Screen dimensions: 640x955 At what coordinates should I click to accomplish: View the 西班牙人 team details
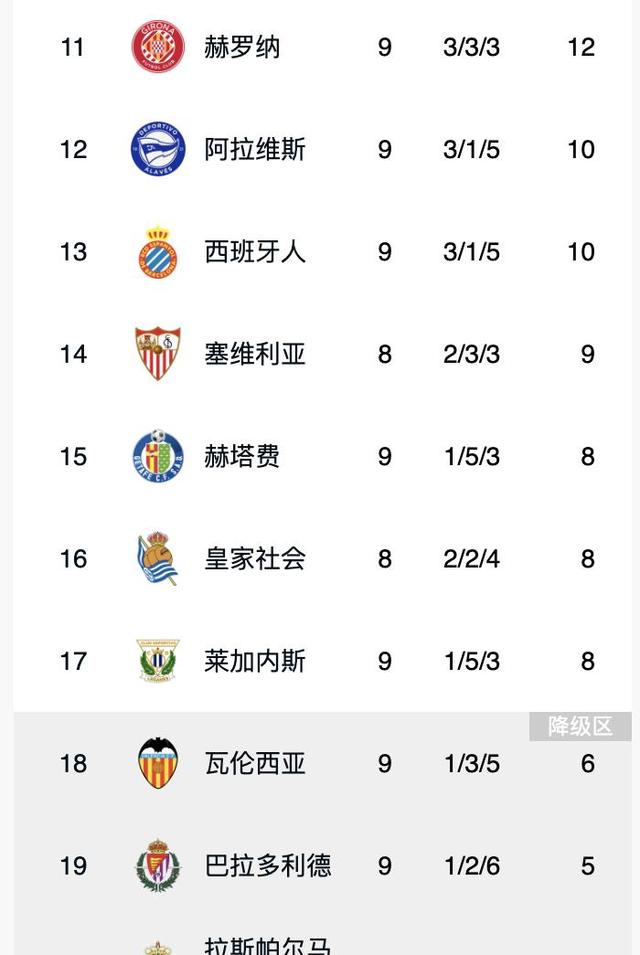[x=255, y=251]
